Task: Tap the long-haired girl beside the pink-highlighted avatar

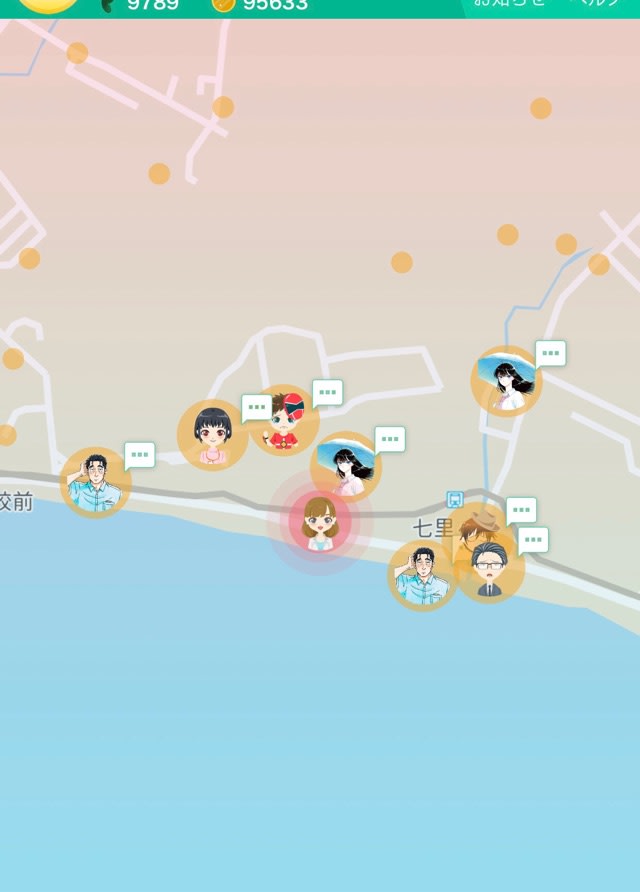Action: 348,465
